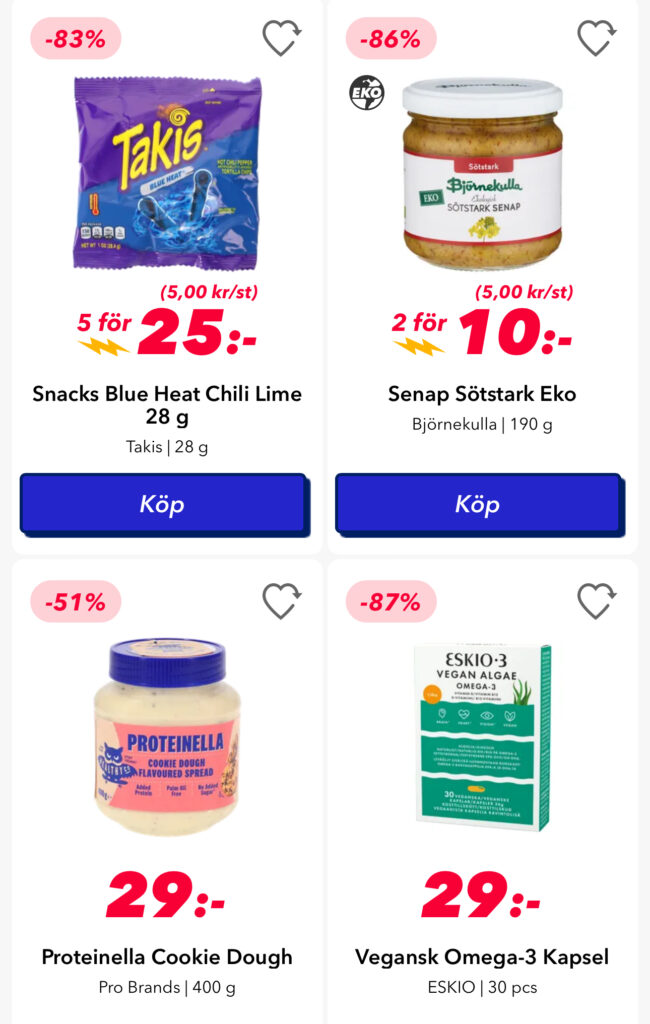Screen dimensions: 650x1024
Task: Open Proteinella Cookie Dough product details
Action: pyautogui.click(x=166, y=735)
